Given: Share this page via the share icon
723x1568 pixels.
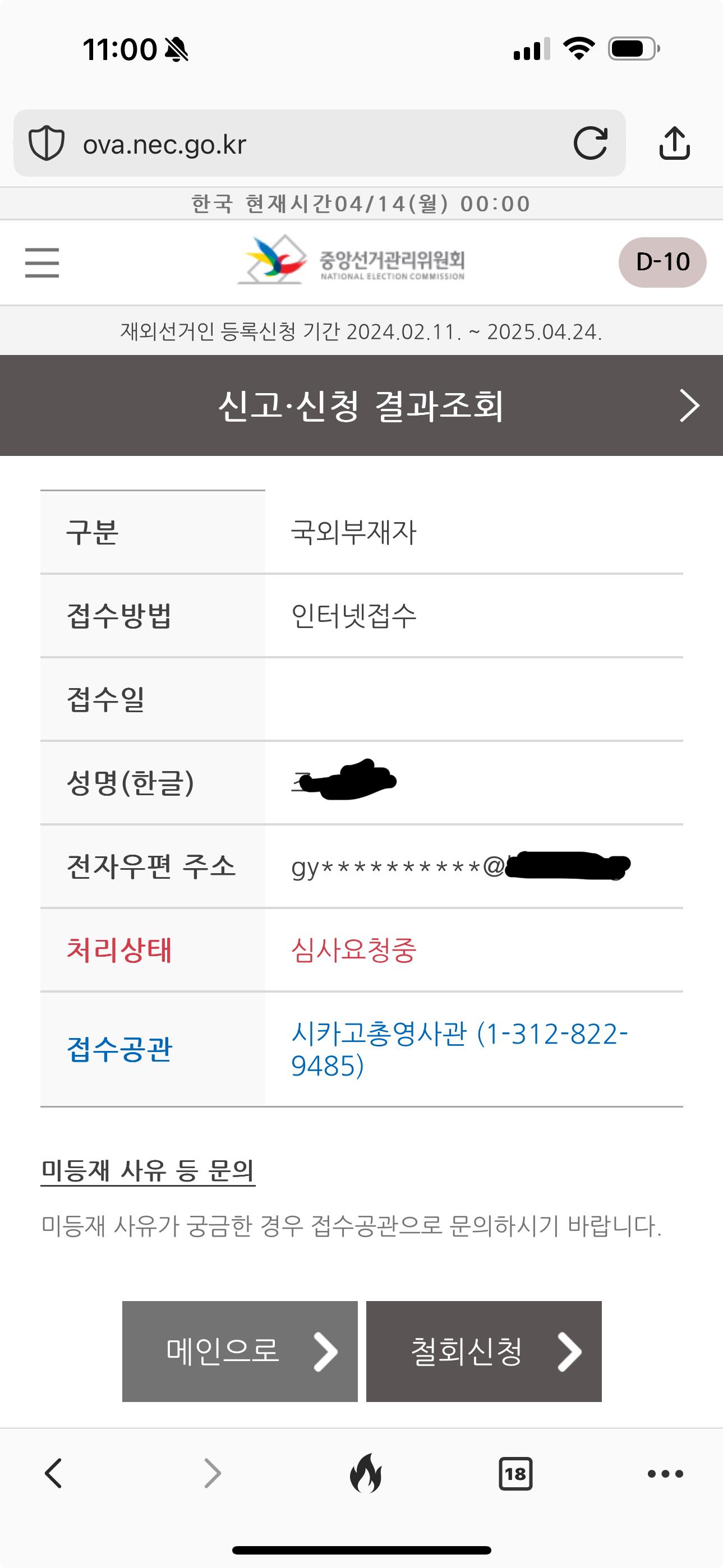Looking at the screenshot, I should click(674, 143).
